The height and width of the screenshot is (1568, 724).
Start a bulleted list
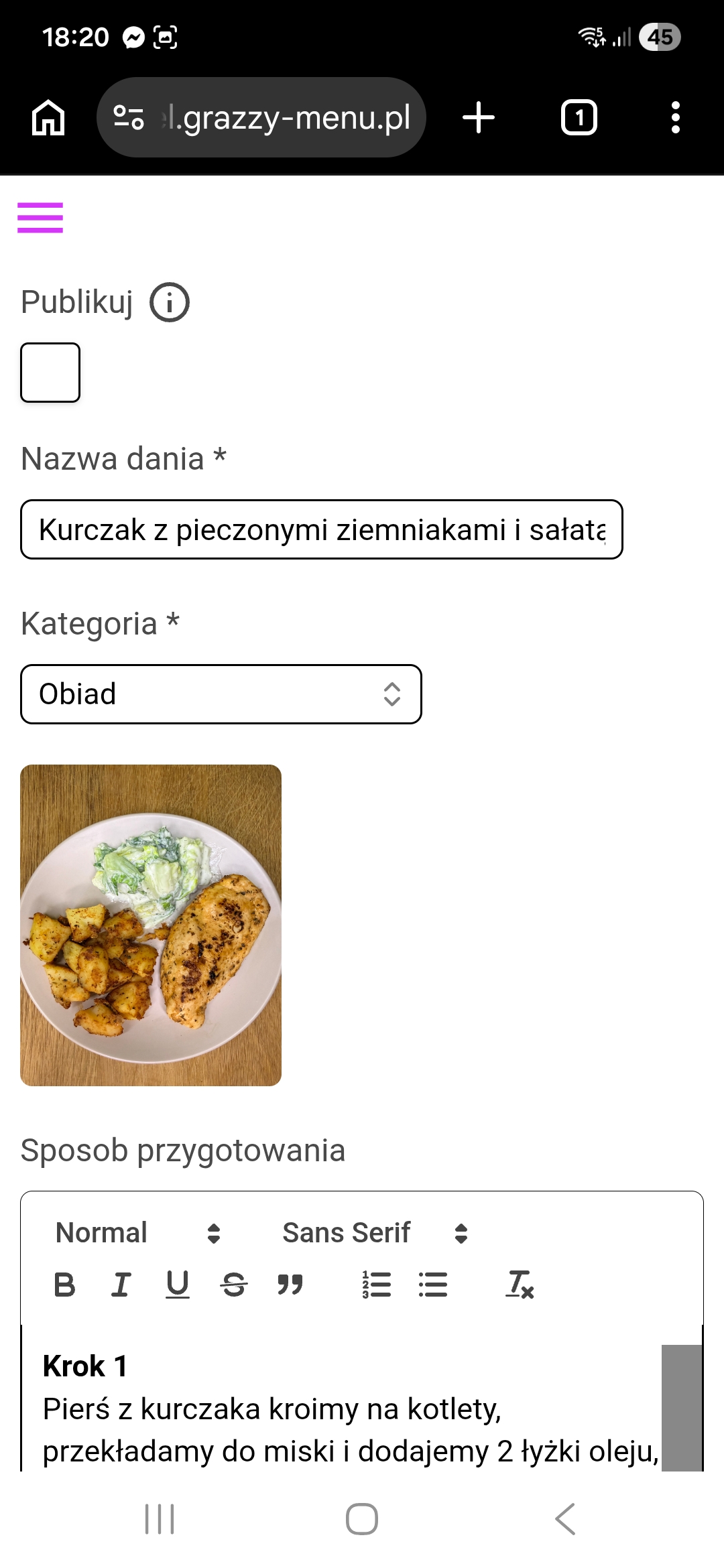tap(432, 1285)
